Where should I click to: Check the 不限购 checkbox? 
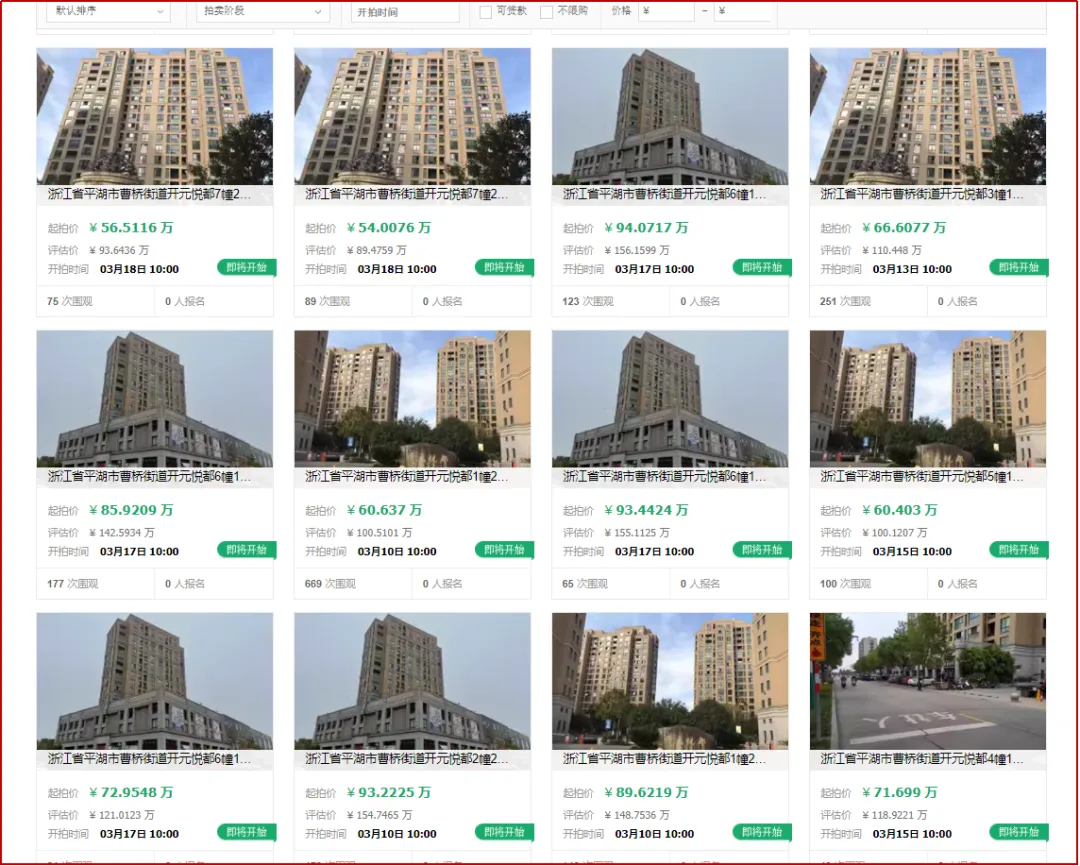coord(547,12)
